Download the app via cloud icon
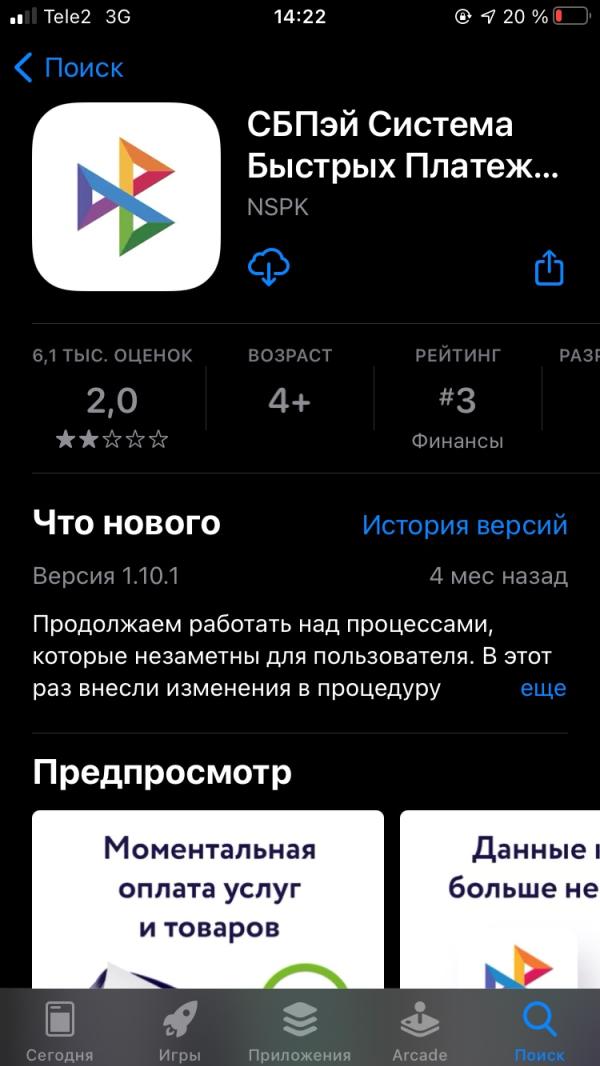Image resolution: width=600 pixels, height=1066 pixels. coord(268,267)
